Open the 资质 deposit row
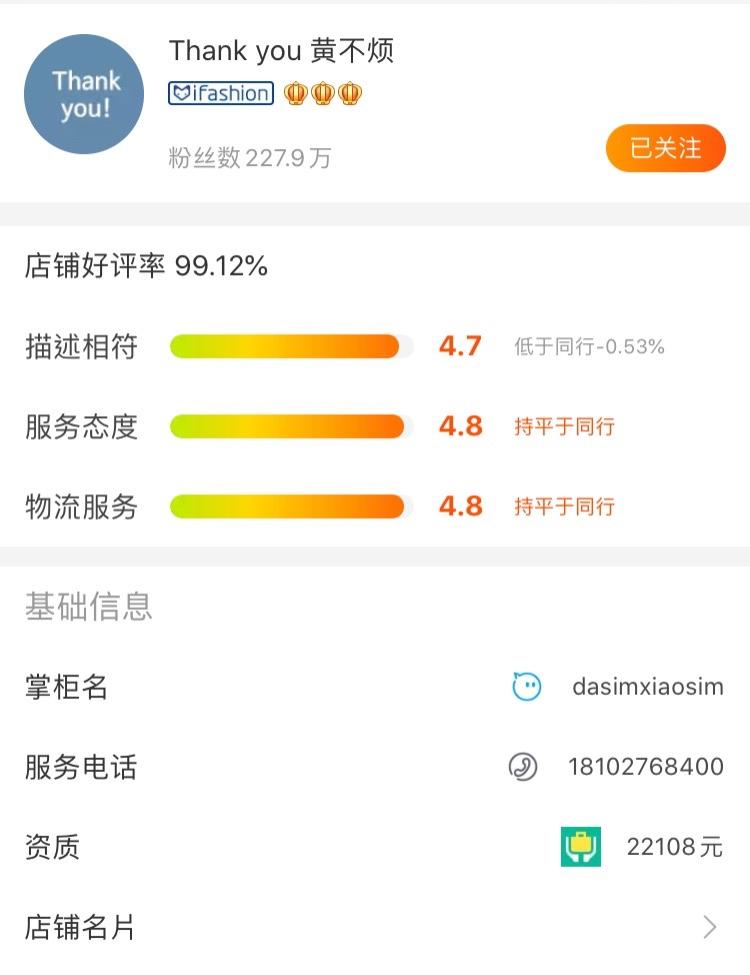This screenshot has height=975, width=750. tap(375, 847)
